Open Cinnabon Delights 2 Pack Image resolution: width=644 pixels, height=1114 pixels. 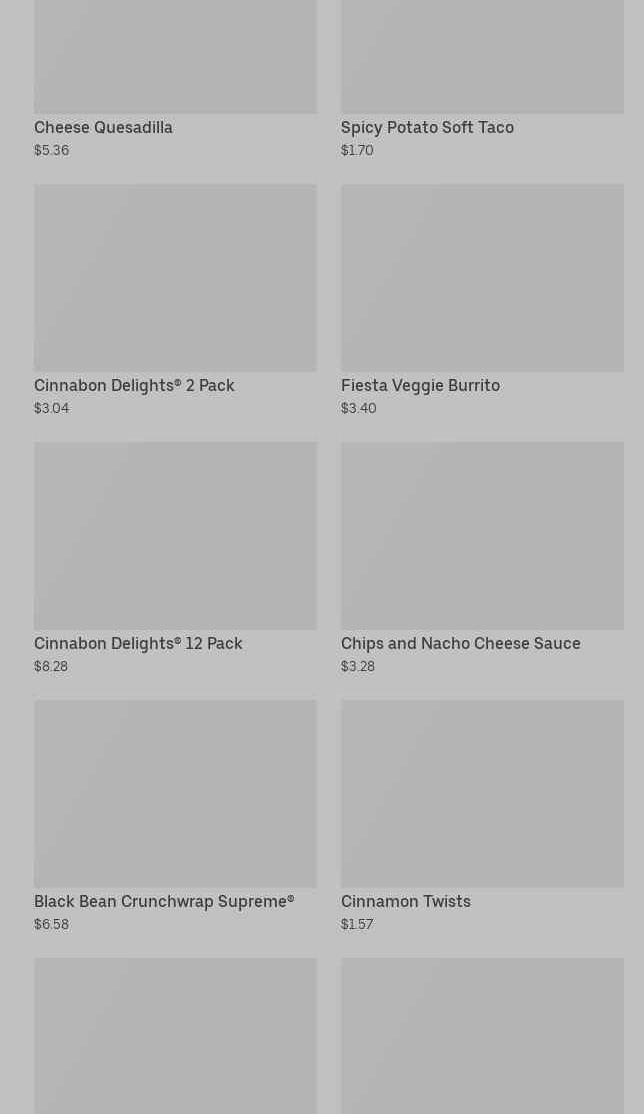[x=135, y=386]
